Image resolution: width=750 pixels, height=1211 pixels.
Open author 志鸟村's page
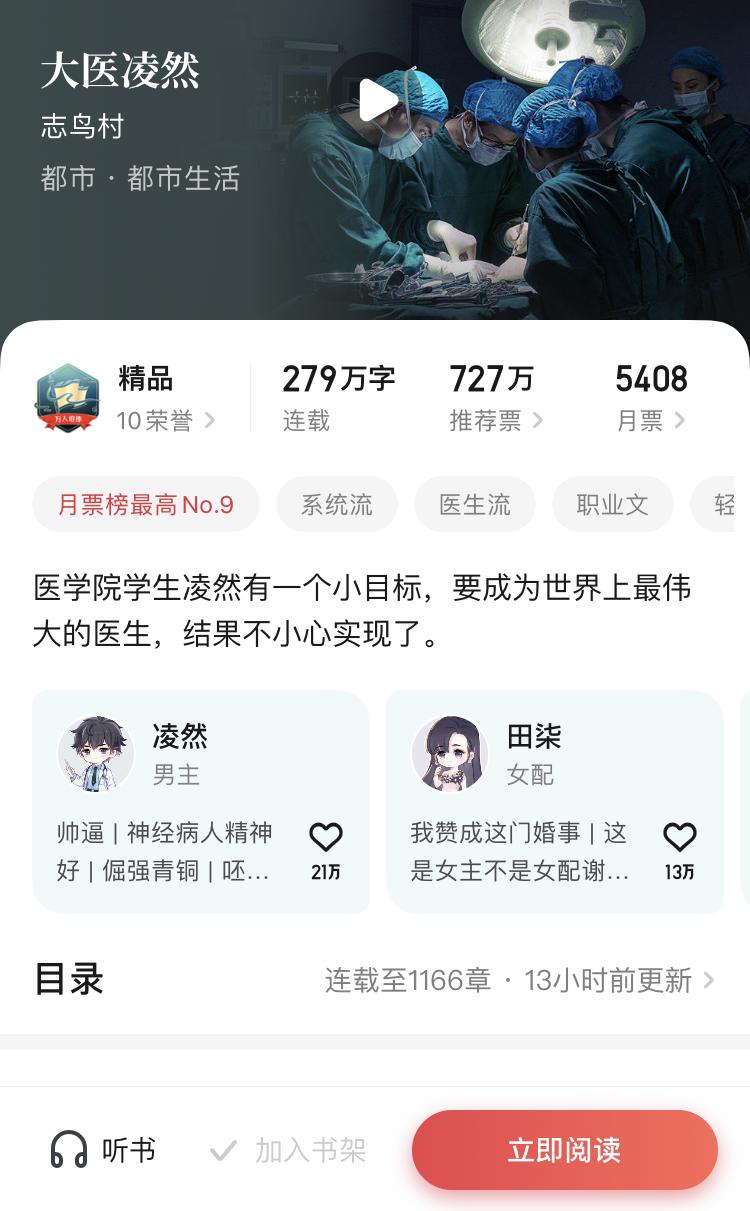click(82, 126)
